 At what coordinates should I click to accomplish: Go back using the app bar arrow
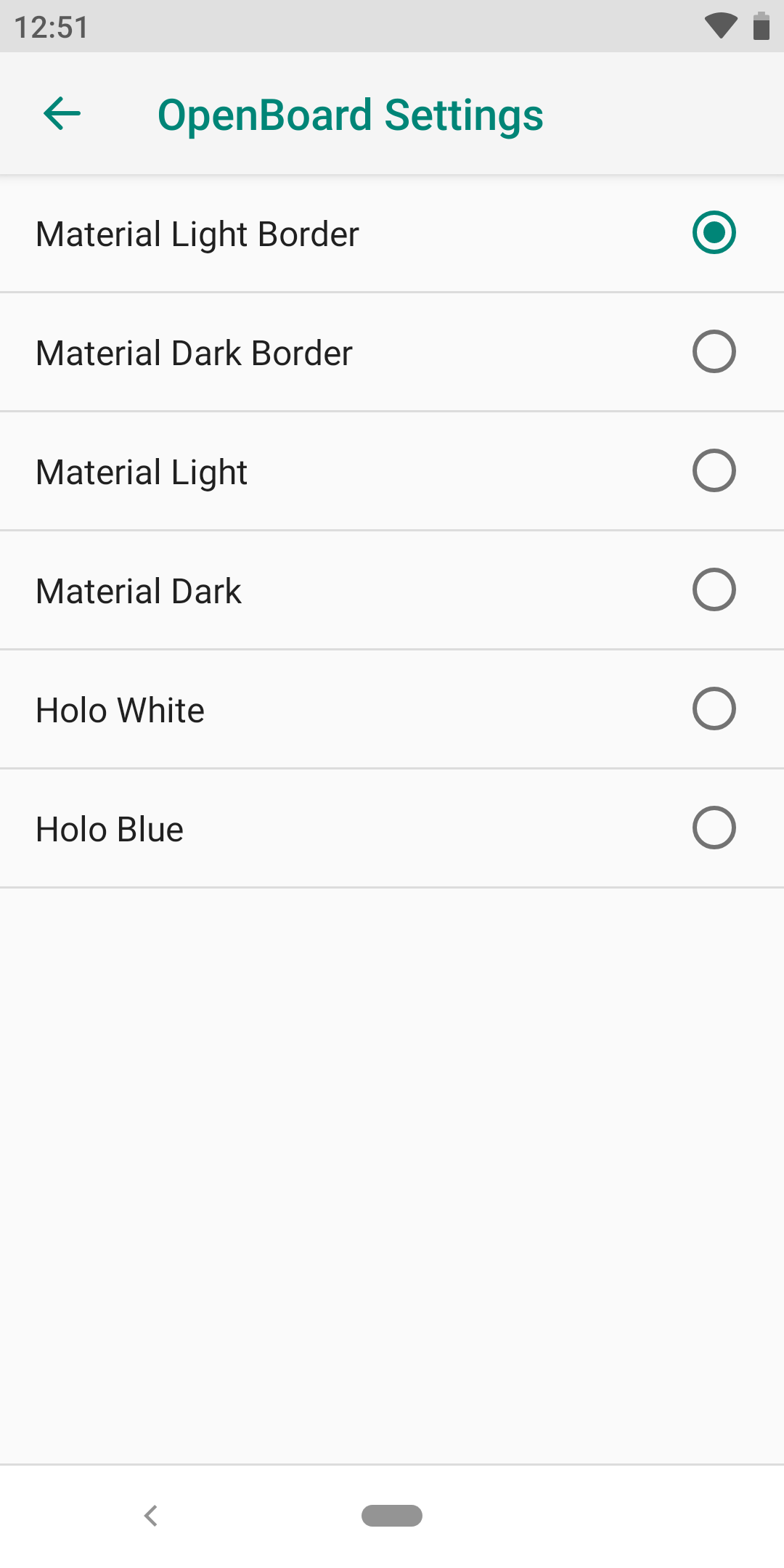(62, 114)
